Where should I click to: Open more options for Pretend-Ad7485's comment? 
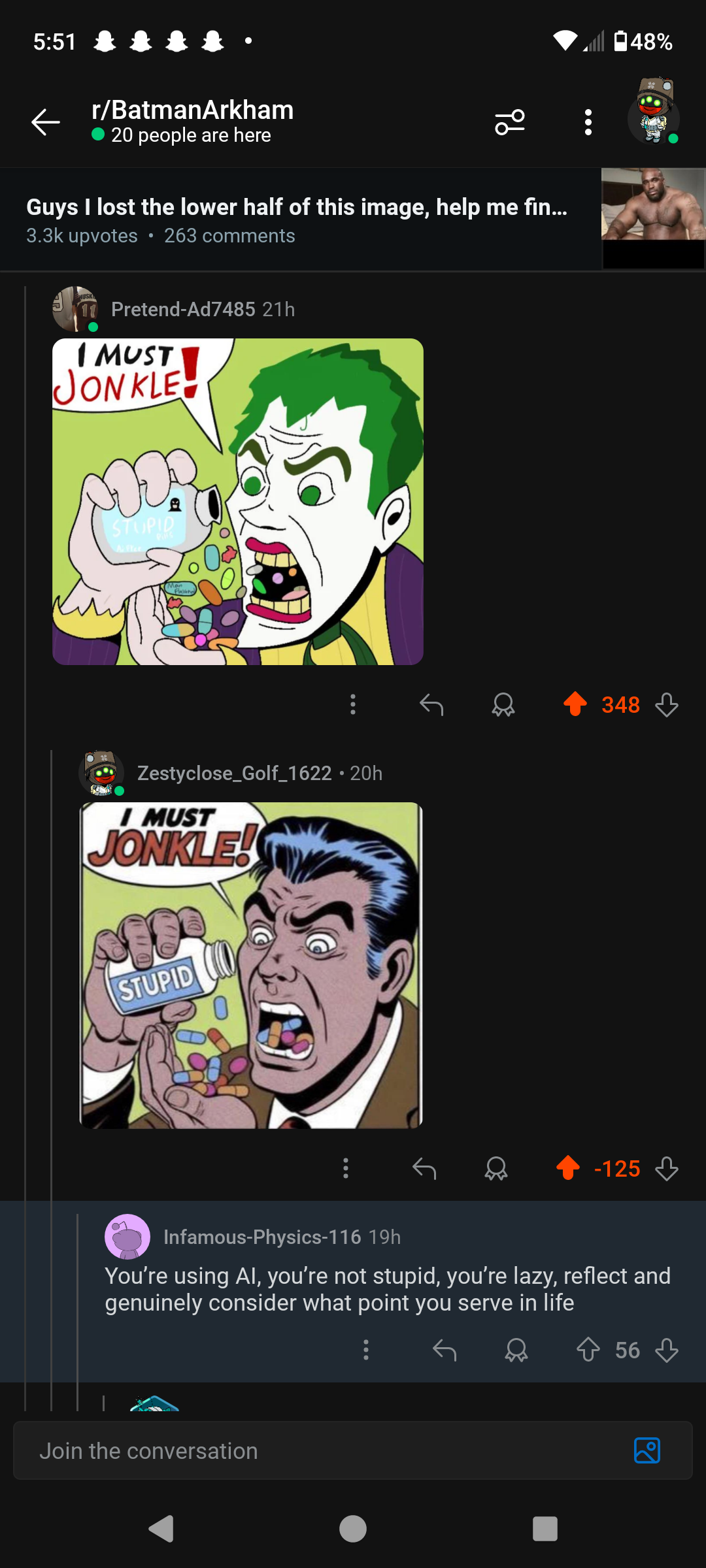[x=353, y=704]
